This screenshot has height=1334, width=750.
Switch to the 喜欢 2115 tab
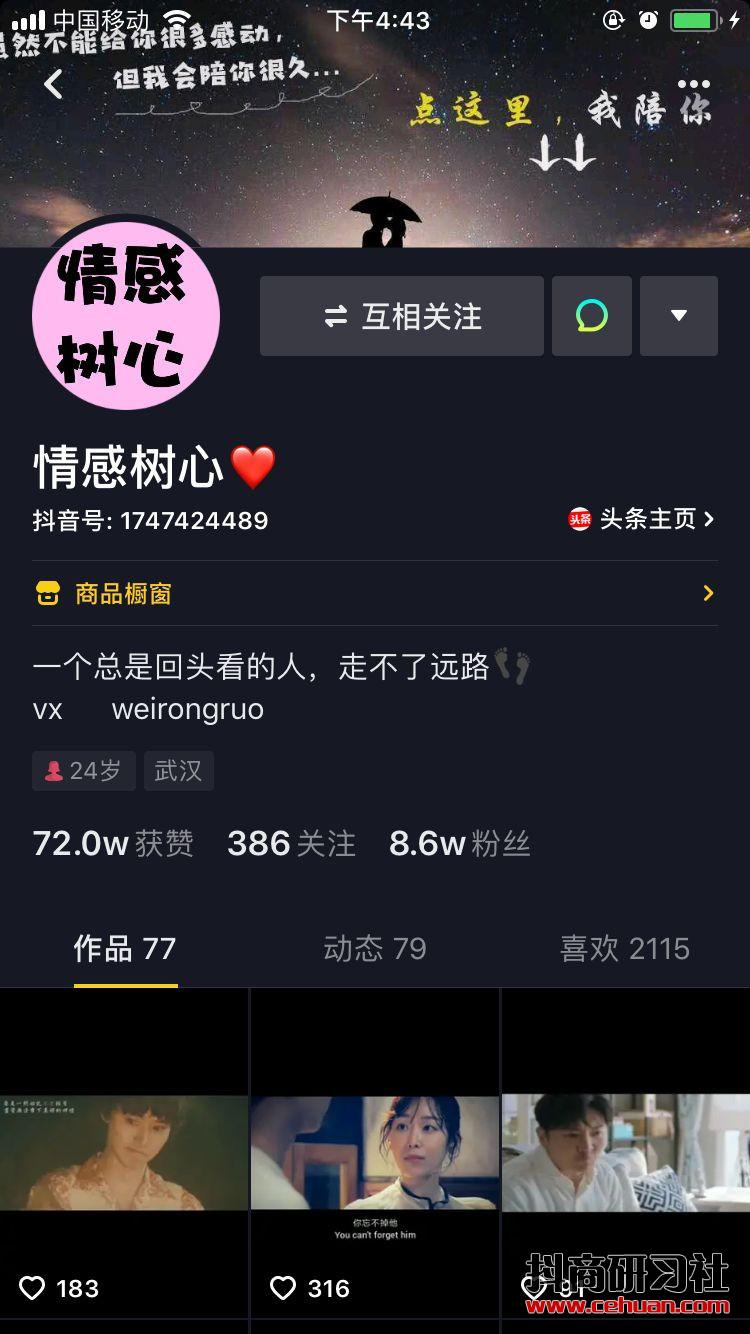click(x=625, y=948)
